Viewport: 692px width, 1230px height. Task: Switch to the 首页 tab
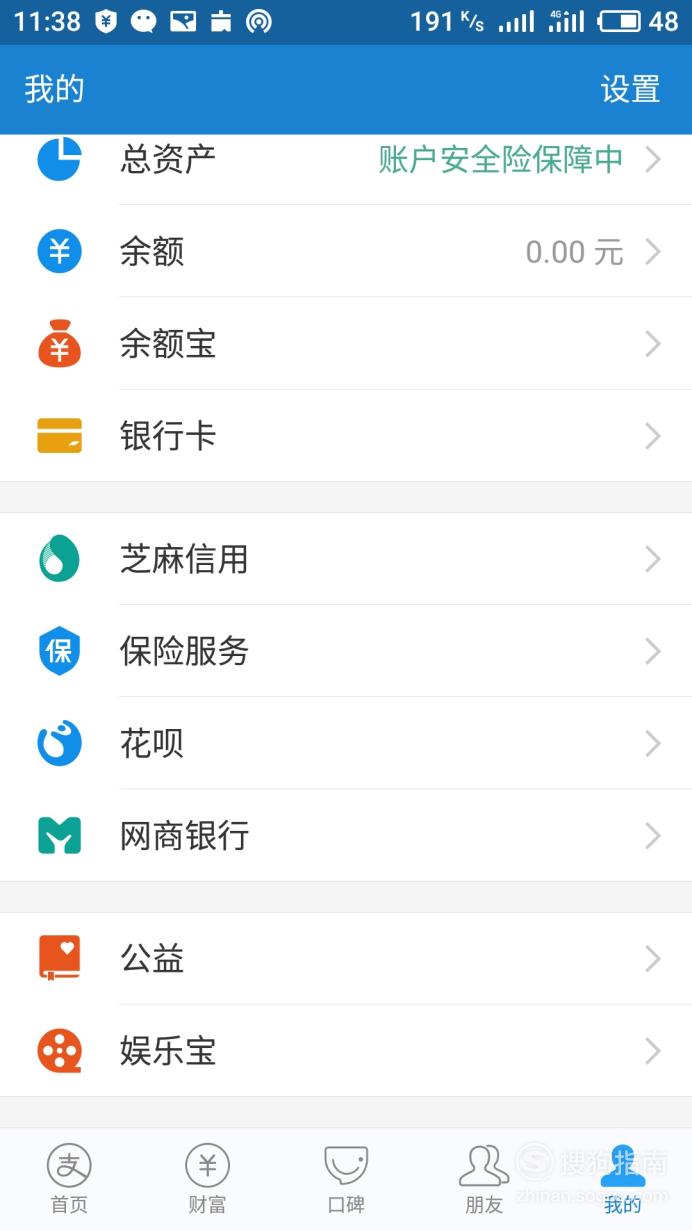69,1180
